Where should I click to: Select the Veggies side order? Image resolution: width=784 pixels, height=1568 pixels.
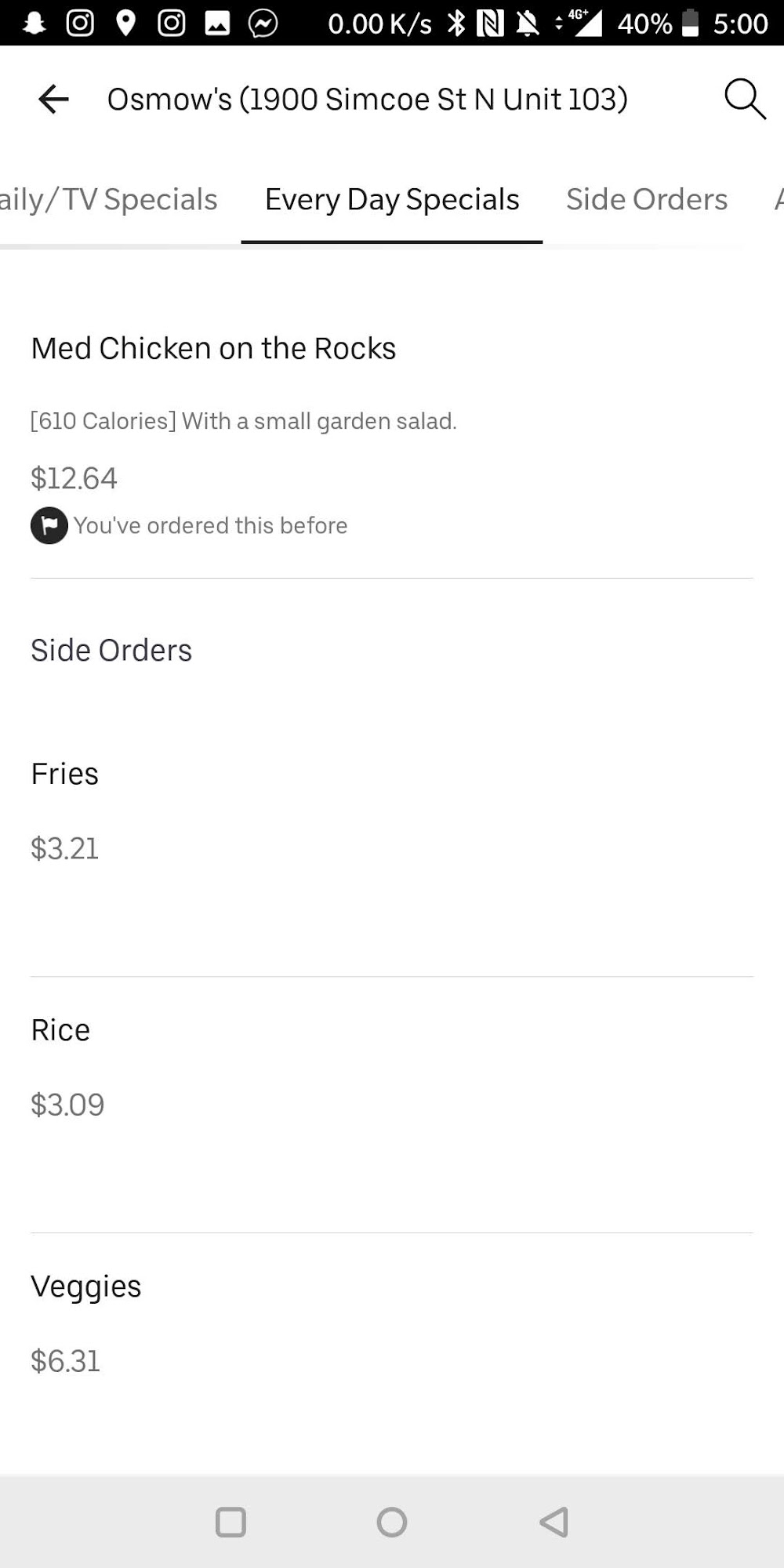point(86,1287)
